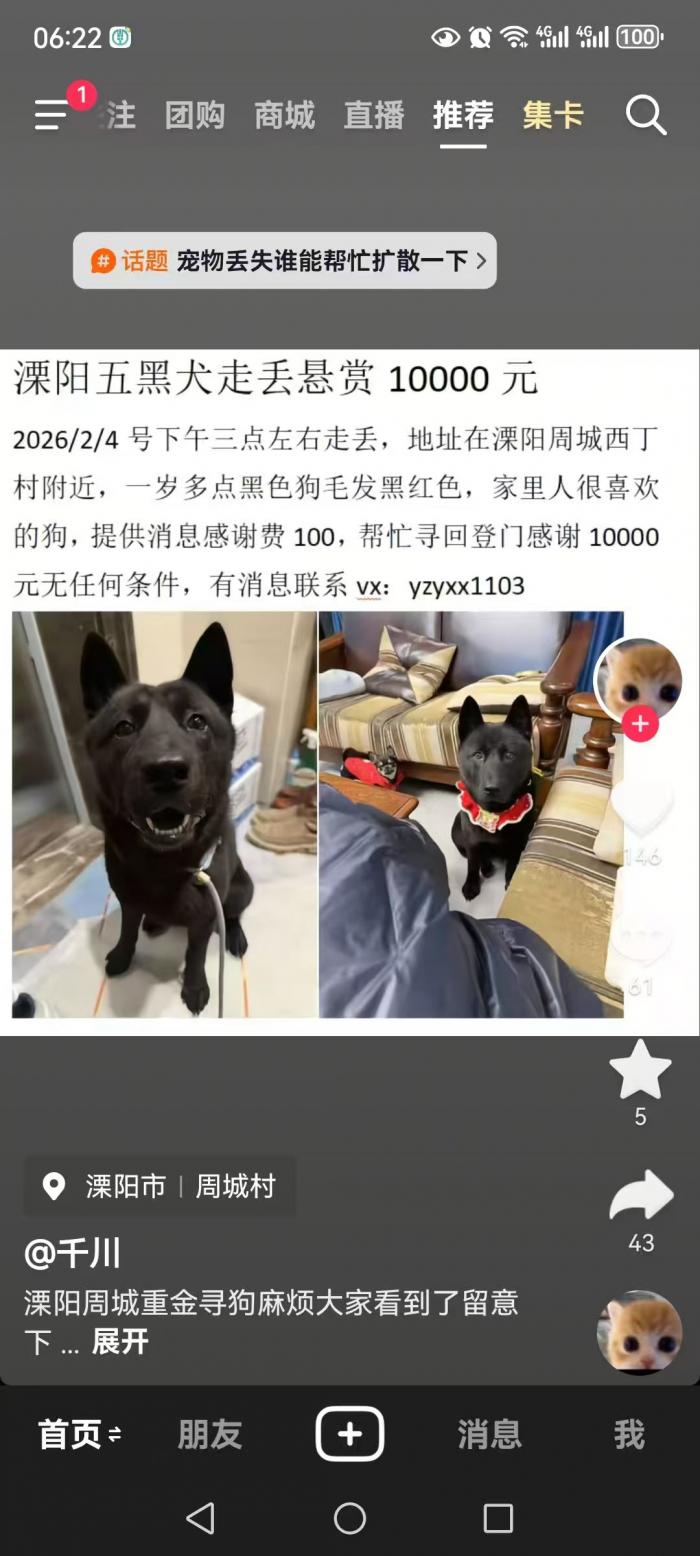The height and width of the screenshot is (1556, 700).
Task: Add this post to favorites with the star
Action: coord(640,1071)
